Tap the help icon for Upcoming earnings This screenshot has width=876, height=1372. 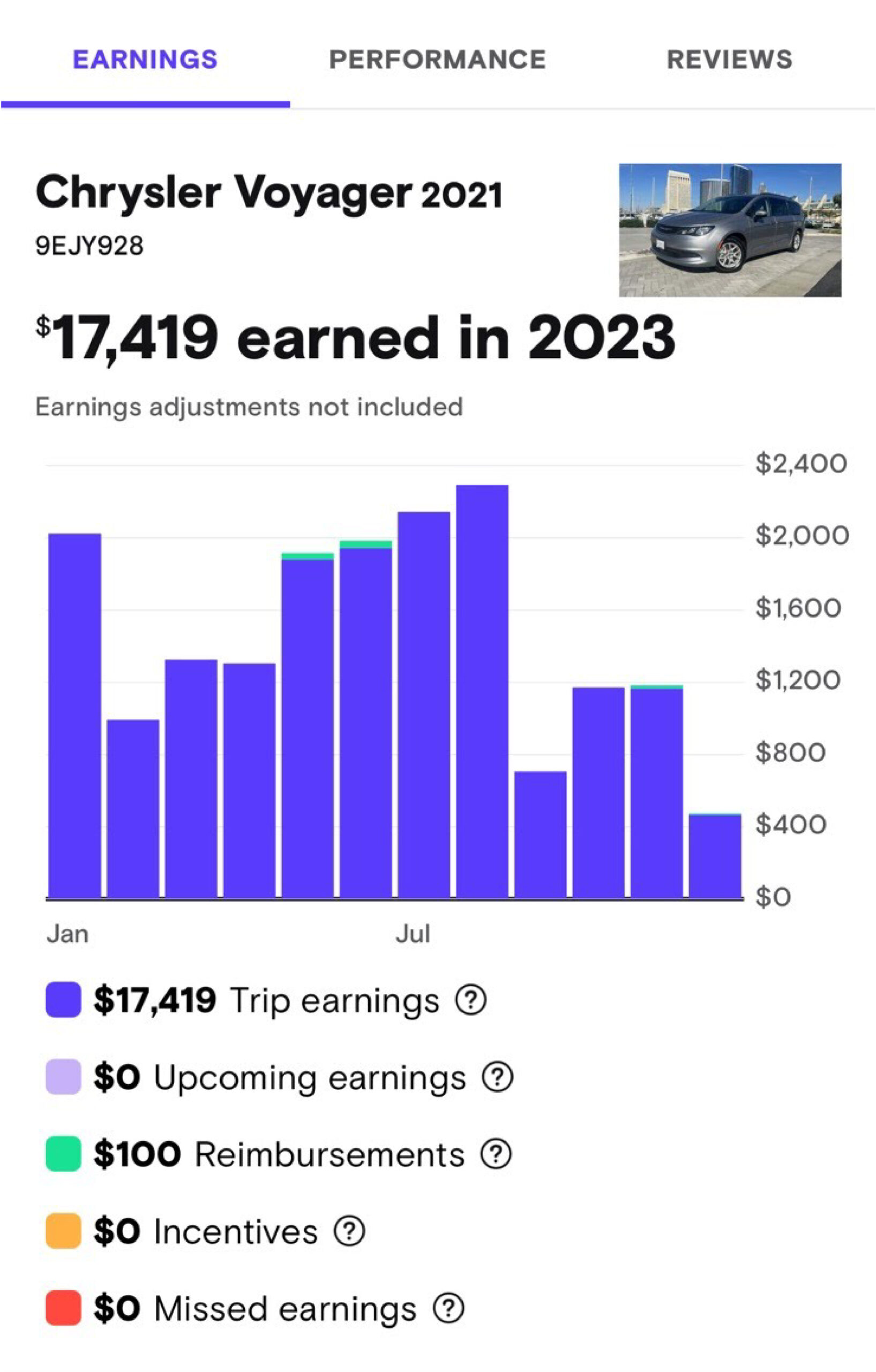coord(497,1077)
